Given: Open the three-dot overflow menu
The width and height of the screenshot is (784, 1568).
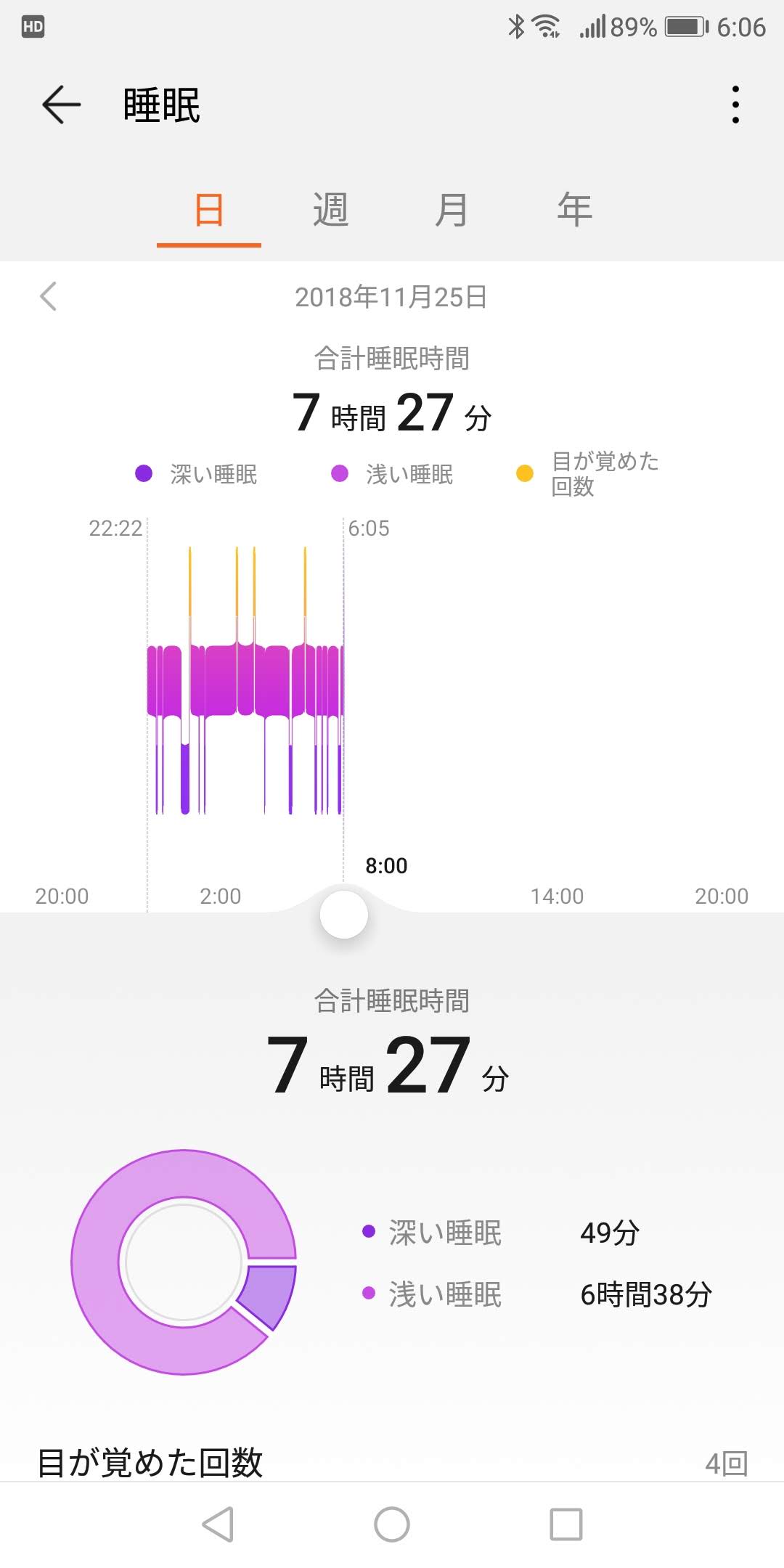Looking at the screenshot, I should point(735,105).
